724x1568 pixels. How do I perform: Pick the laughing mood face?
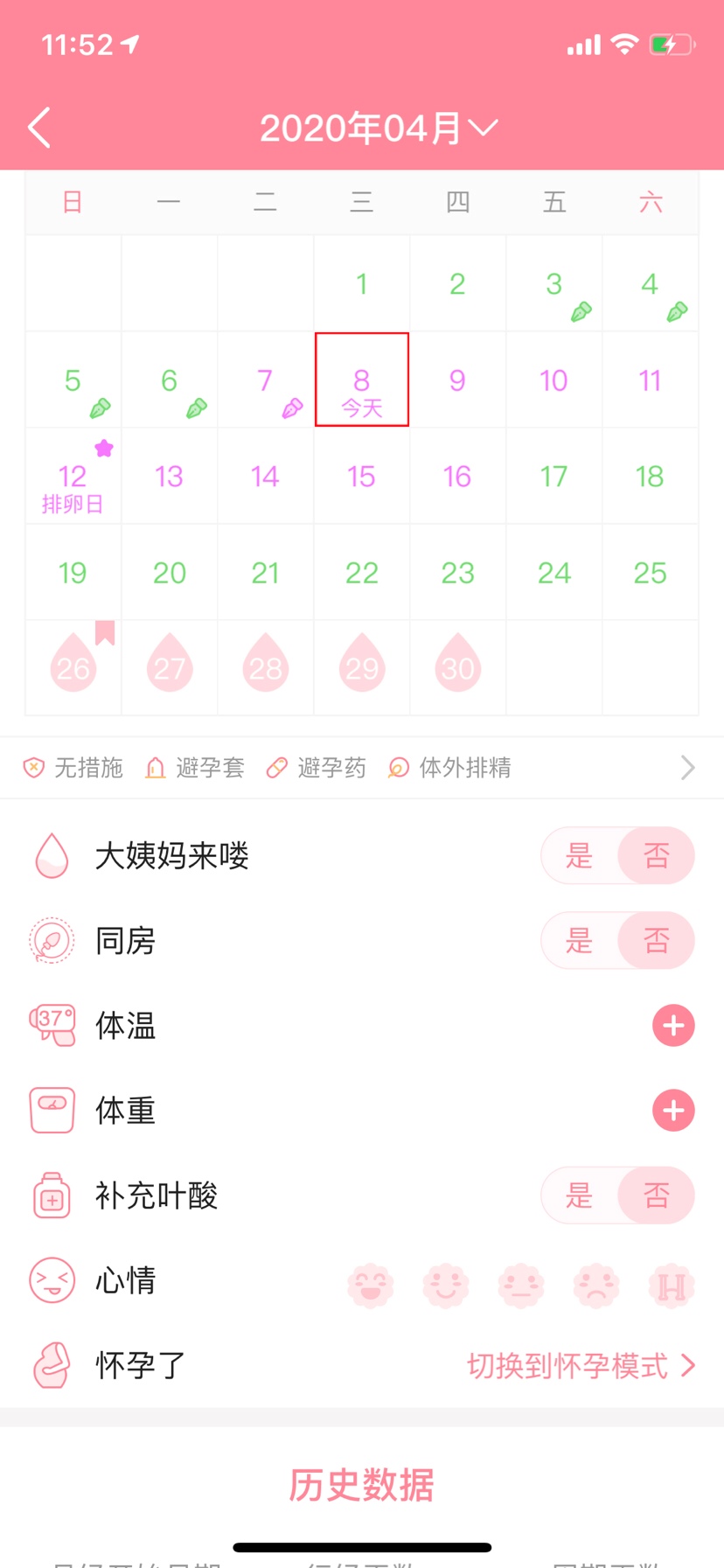(x=371, y=1286)
